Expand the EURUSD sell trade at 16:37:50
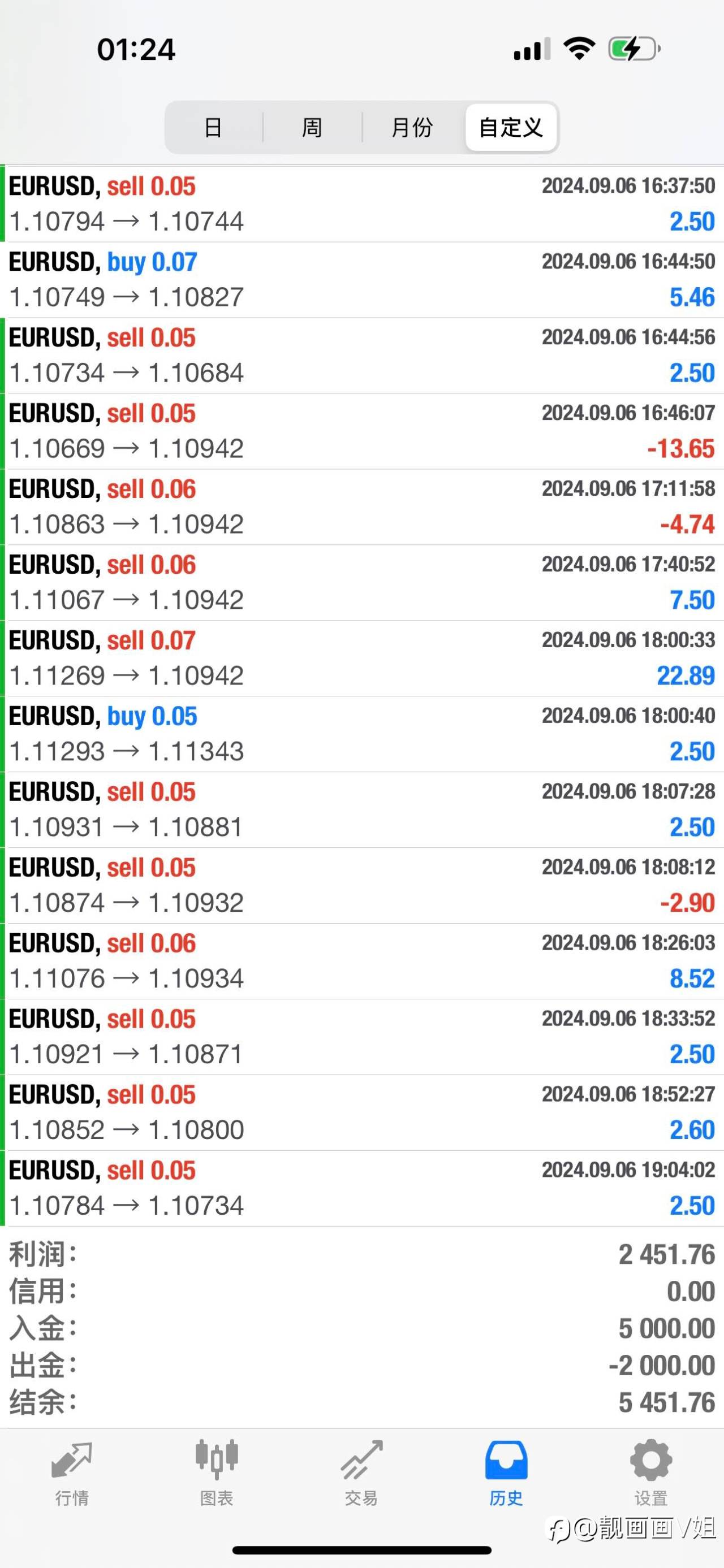Viewport: 724px width, 1568px height. pyautogui.click(x=361, y=204)
